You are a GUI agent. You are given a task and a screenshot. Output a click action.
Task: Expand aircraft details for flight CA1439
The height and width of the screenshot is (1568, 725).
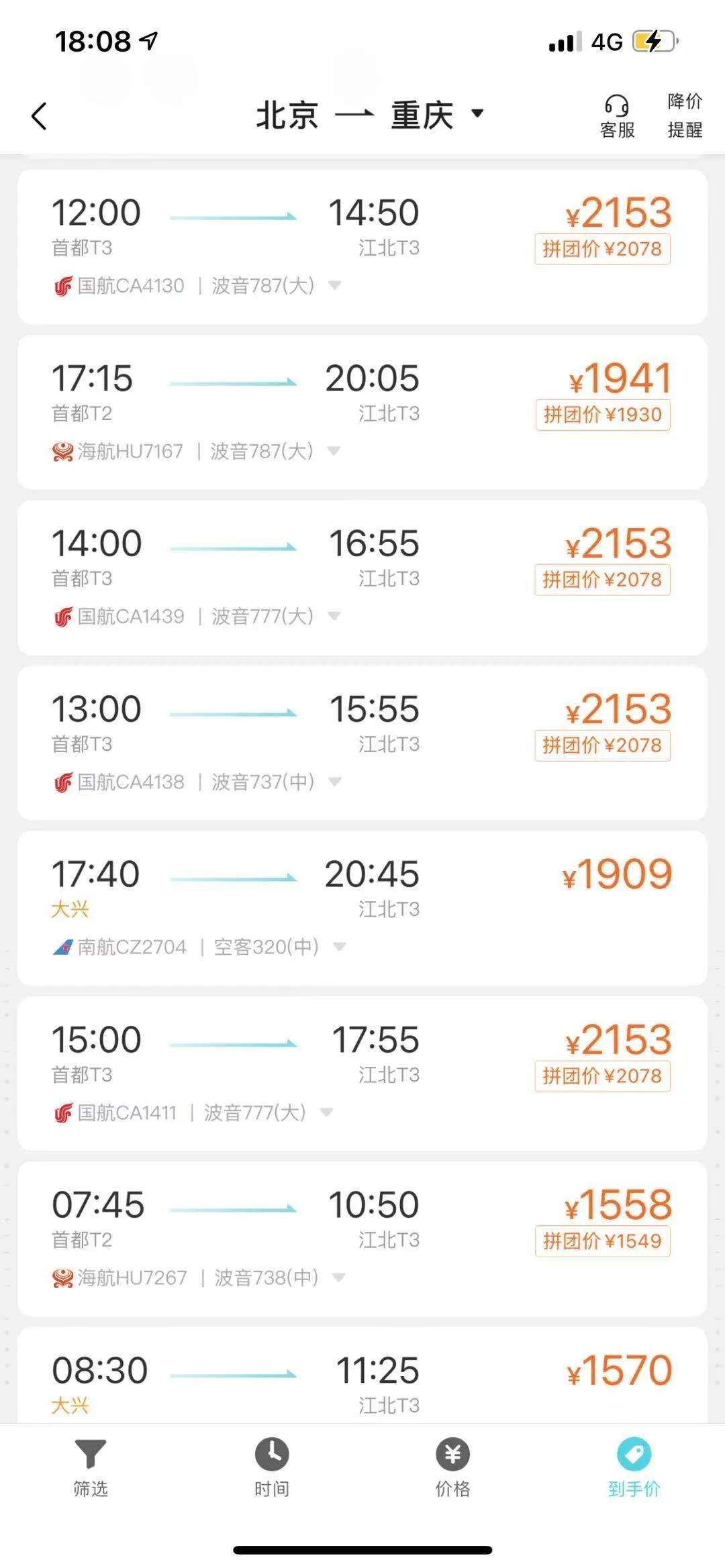tap(334, 615)
